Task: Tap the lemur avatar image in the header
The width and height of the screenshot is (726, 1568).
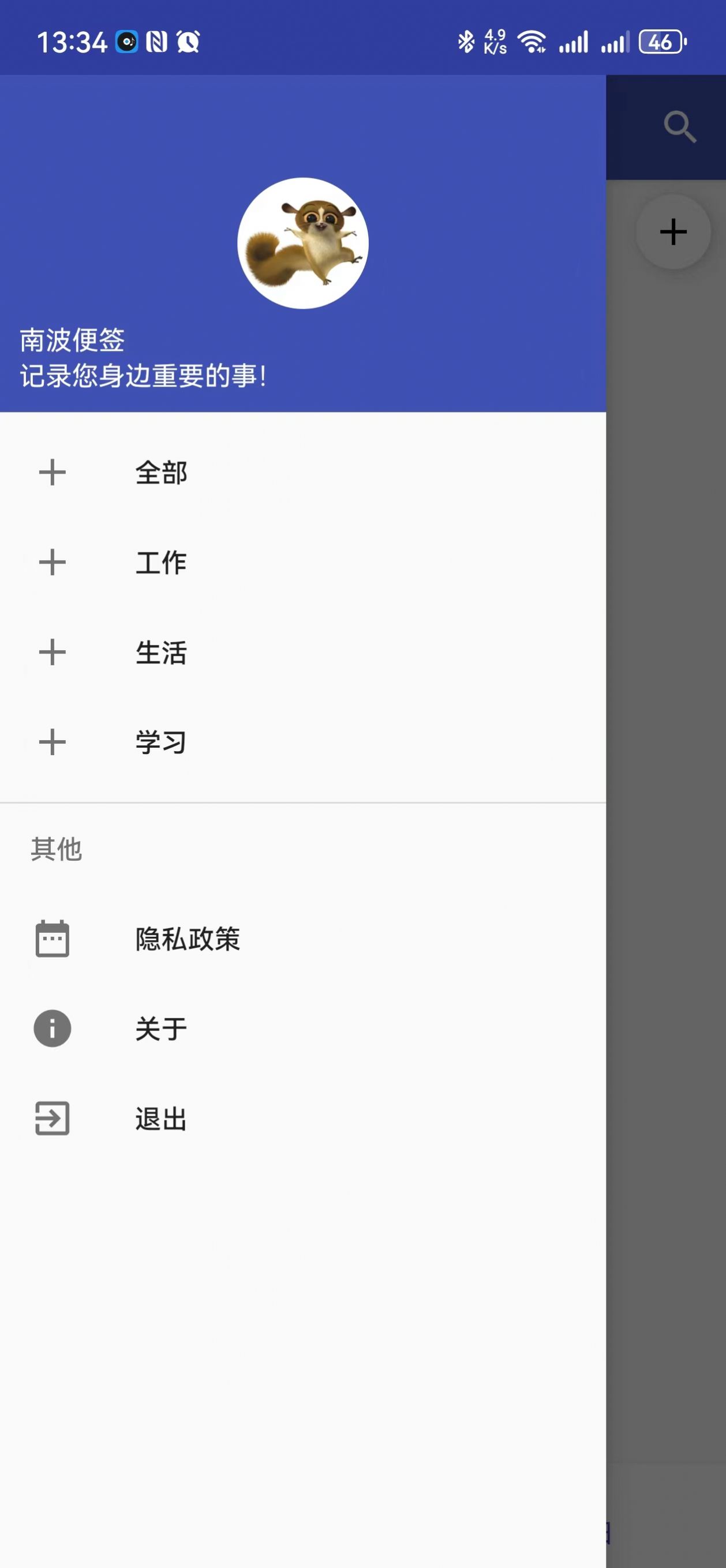Action: 304,242
